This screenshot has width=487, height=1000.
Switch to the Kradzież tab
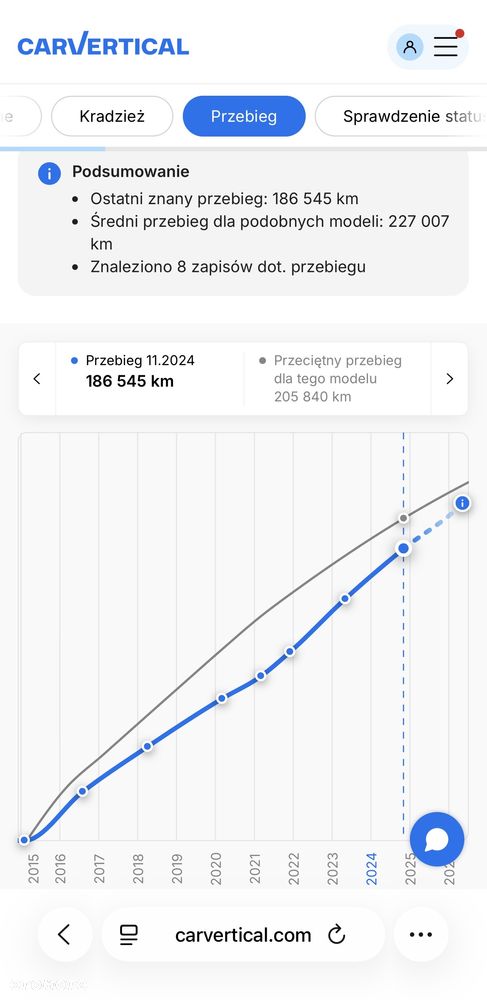point(112,116)
